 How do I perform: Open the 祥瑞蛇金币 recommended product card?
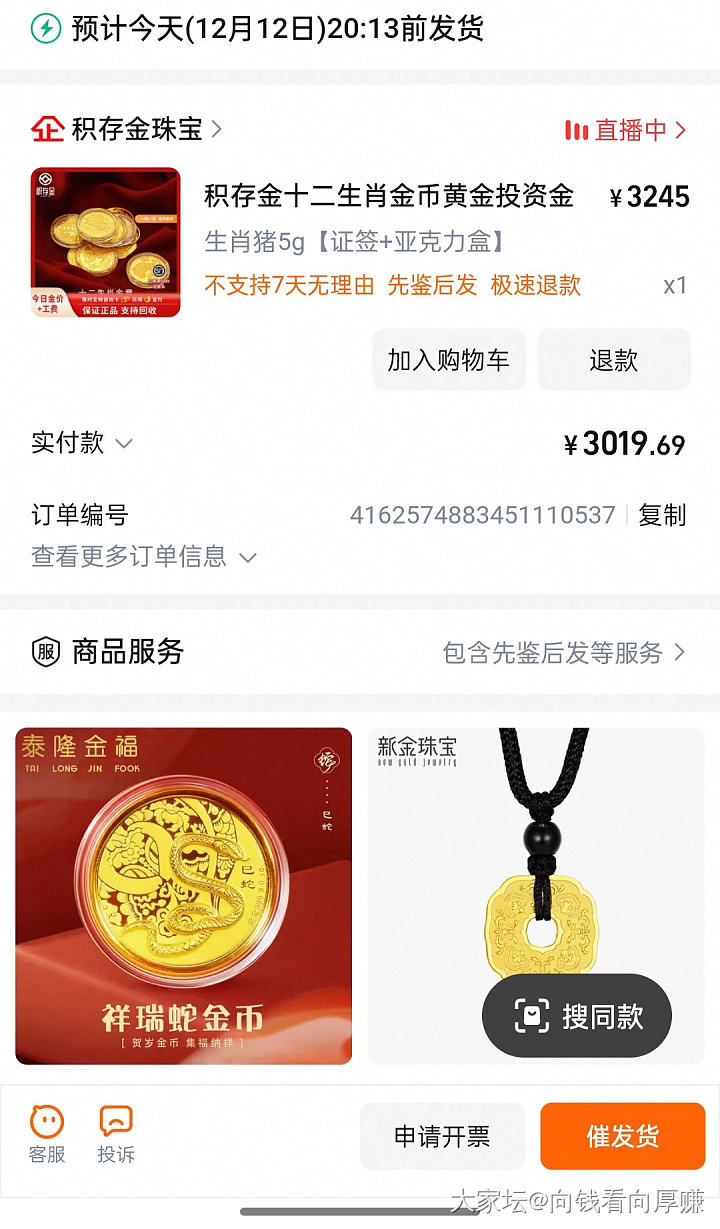184,895
